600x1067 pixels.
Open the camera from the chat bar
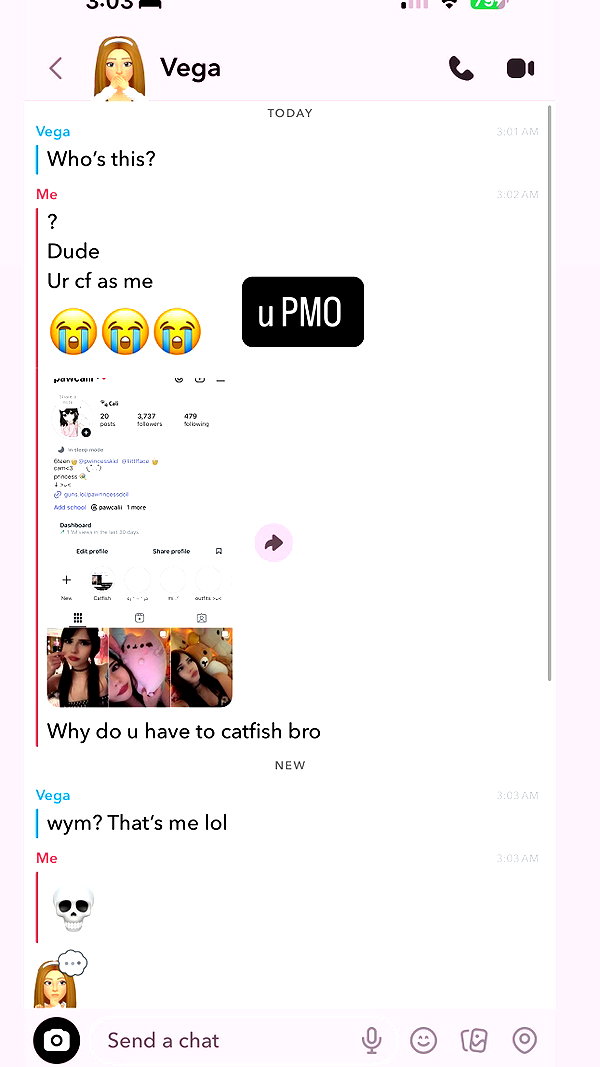coord(56,1040)
